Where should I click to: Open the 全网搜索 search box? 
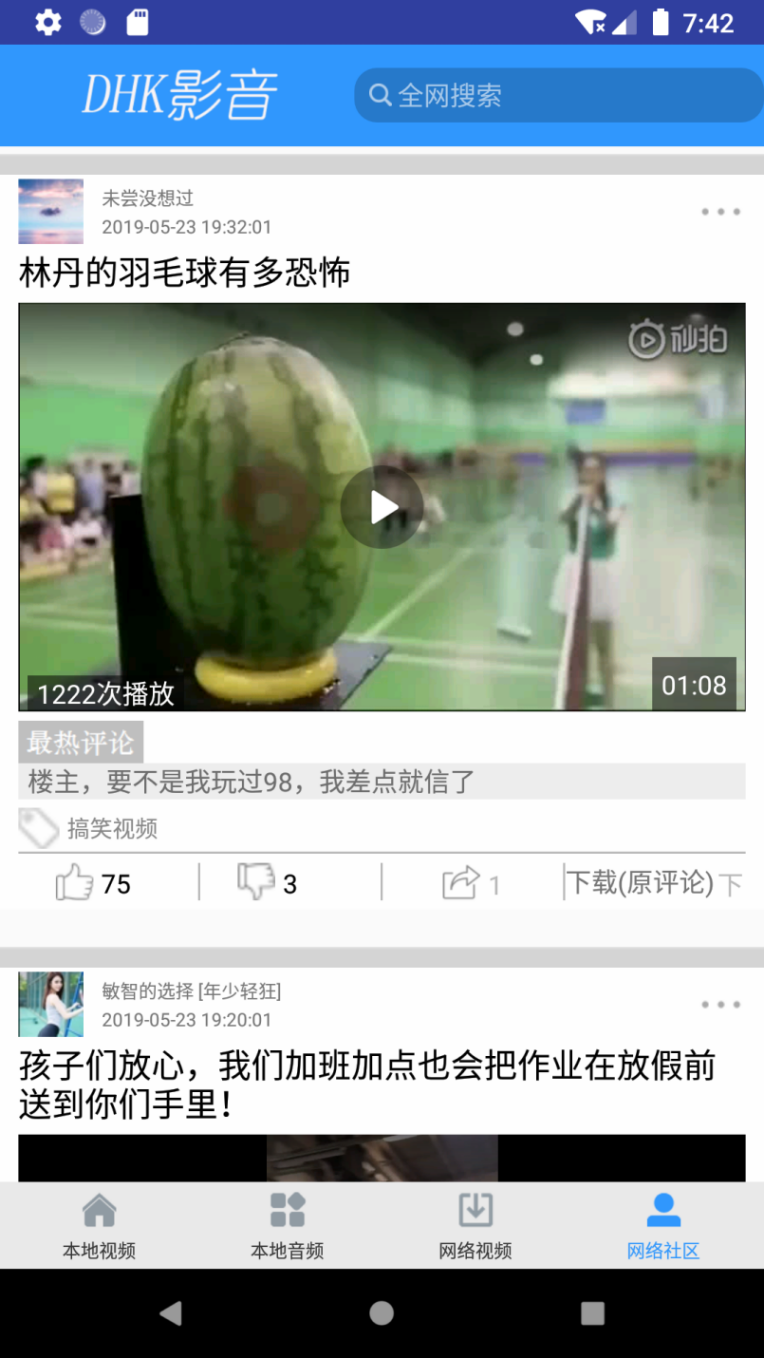click(557, 95)
